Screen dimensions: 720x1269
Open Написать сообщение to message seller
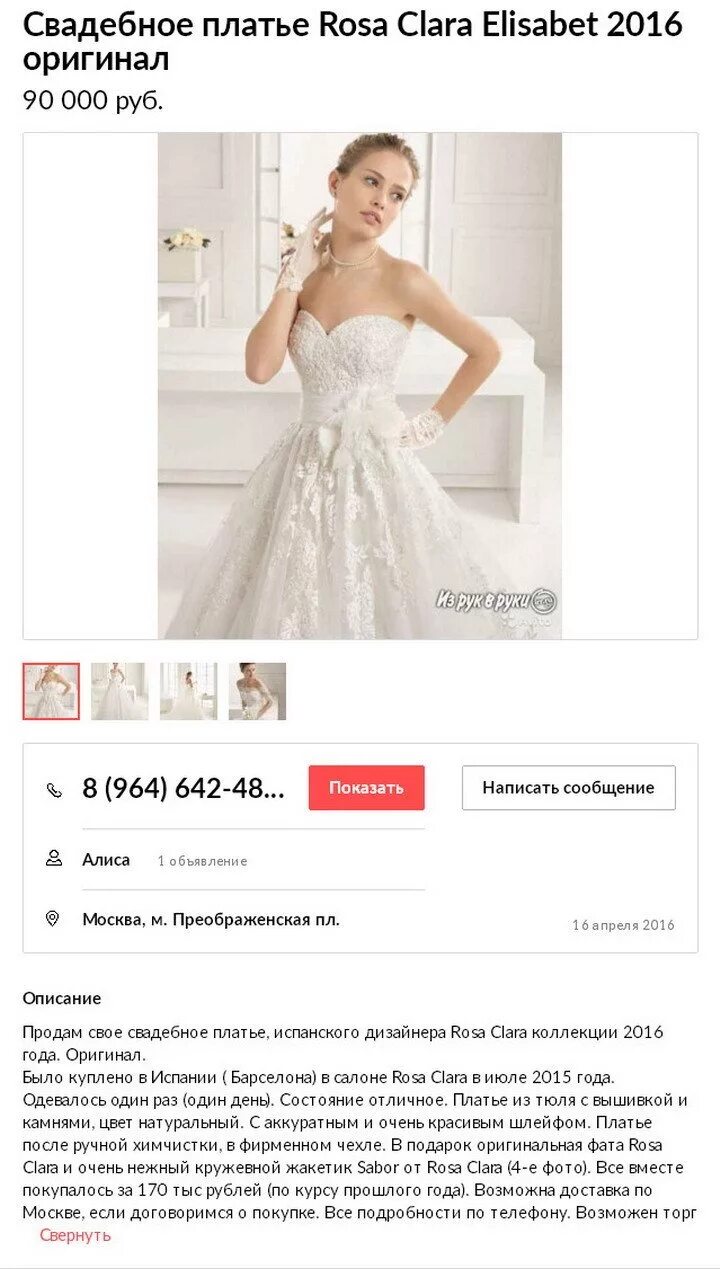click(x=568, y=788)
